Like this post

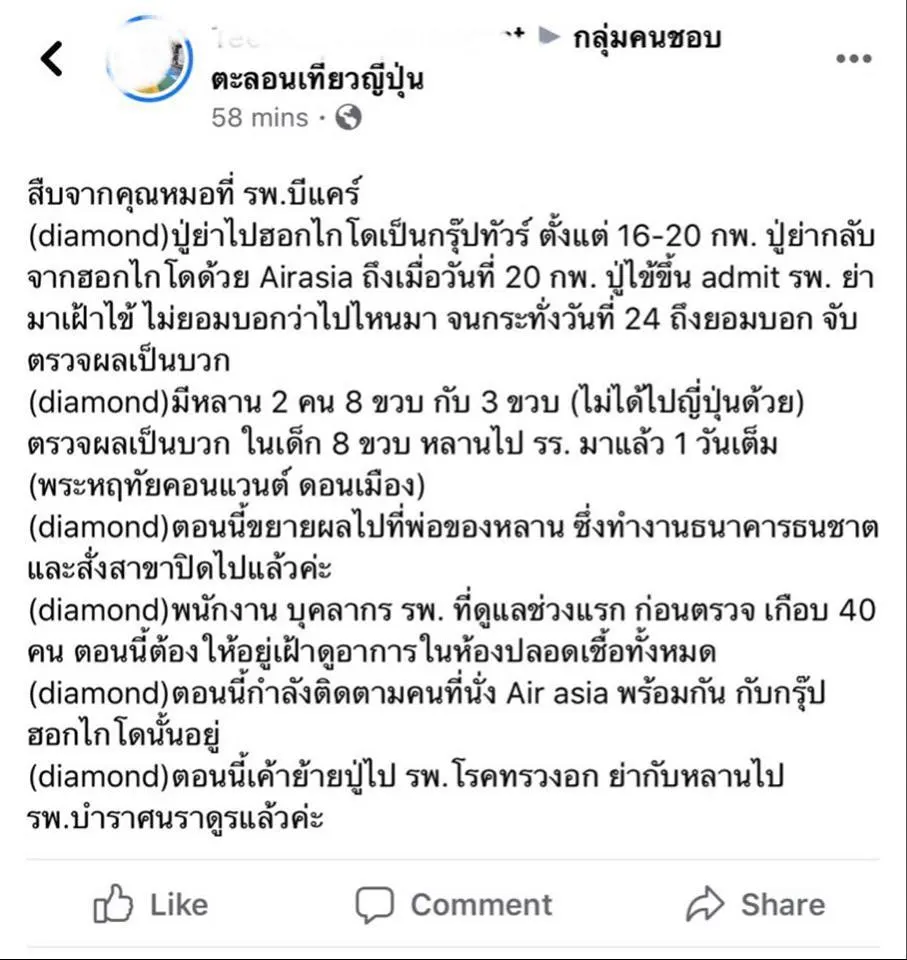click(x=152, y=905)
